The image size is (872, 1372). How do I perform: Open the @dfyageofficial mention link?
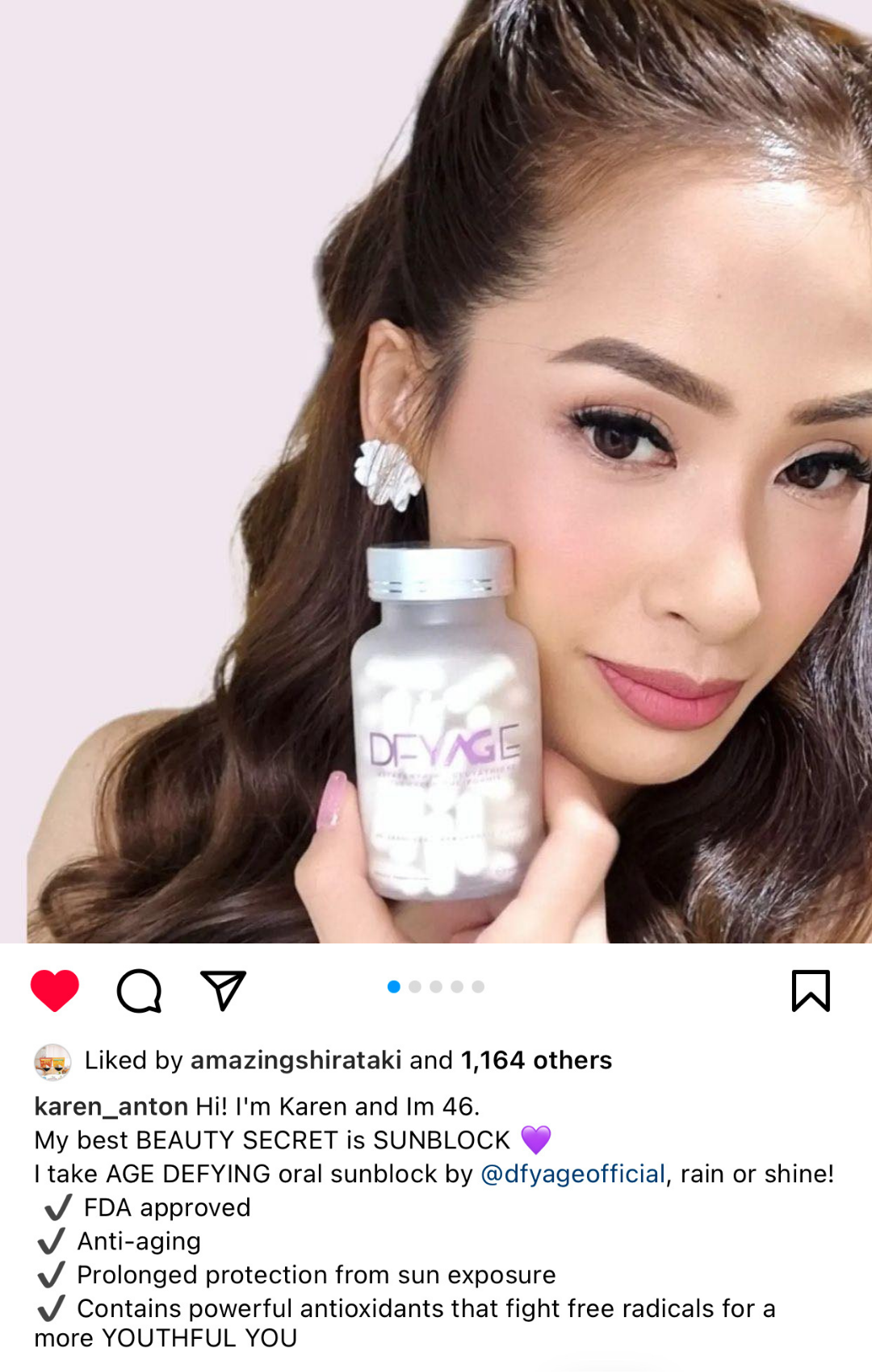click(572, 1173)
